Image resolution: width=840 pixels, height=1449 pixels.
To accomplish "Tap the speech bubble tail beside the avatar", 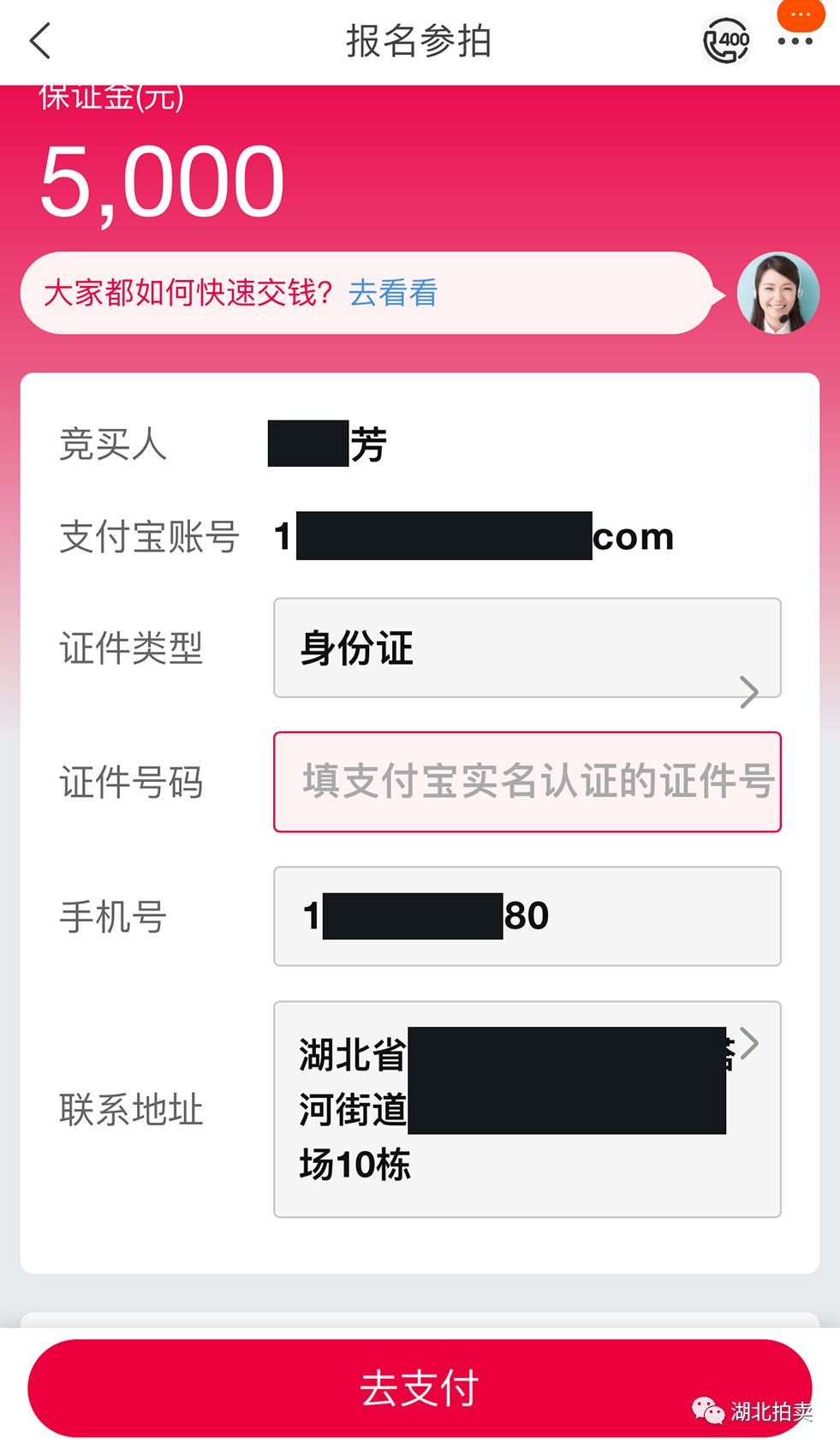I will tap(716, 295).
